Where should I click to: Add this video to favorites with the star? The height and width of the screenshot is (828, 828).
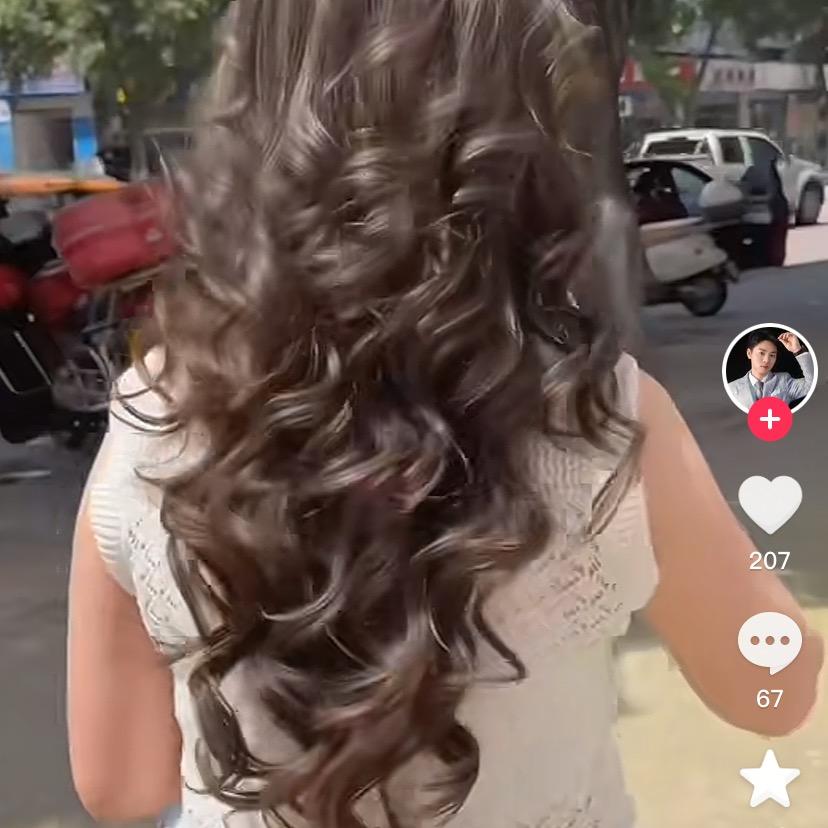[769, 779]
